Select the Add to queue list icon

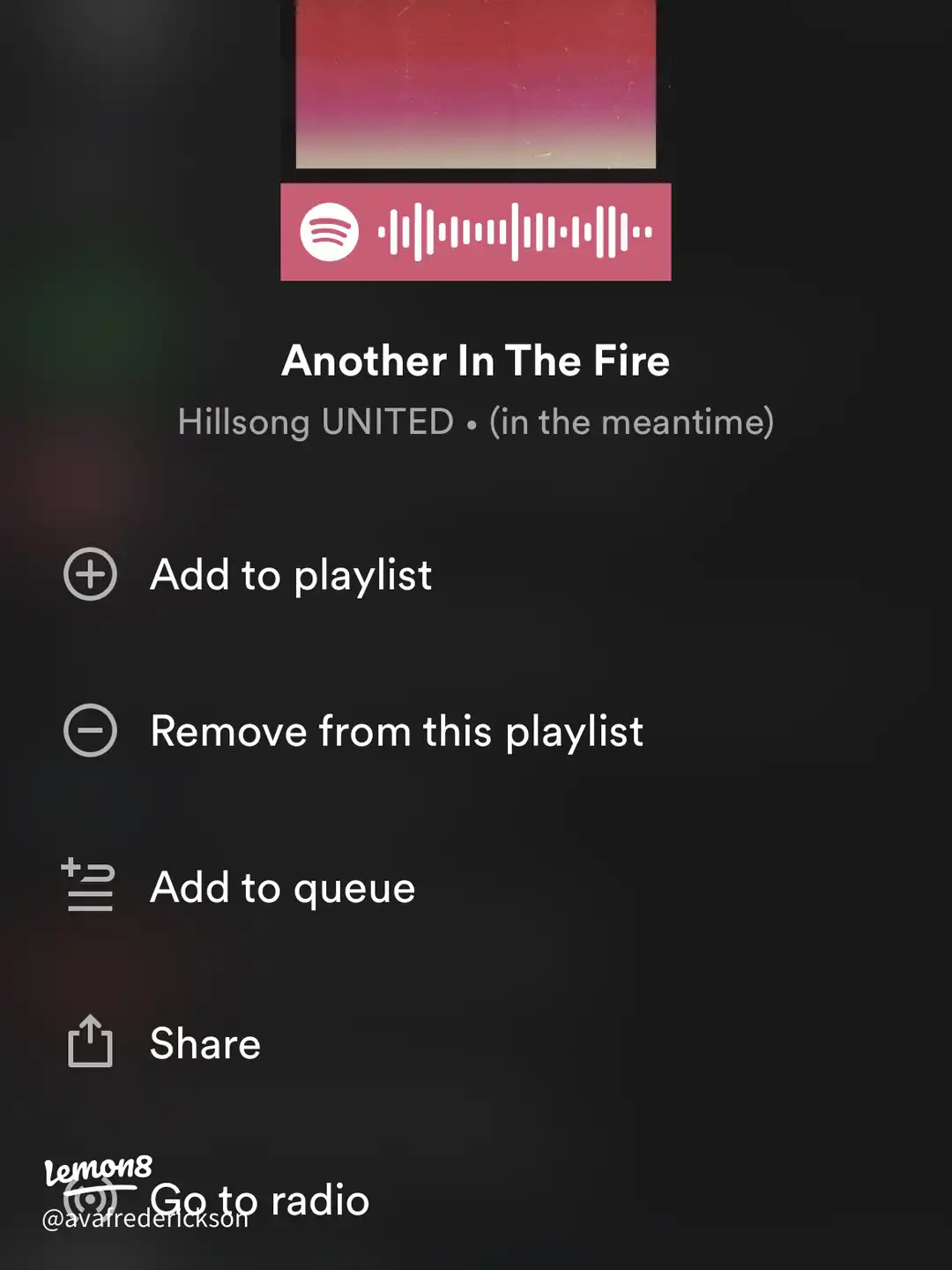pyautogui.click(x=89, y=887)
